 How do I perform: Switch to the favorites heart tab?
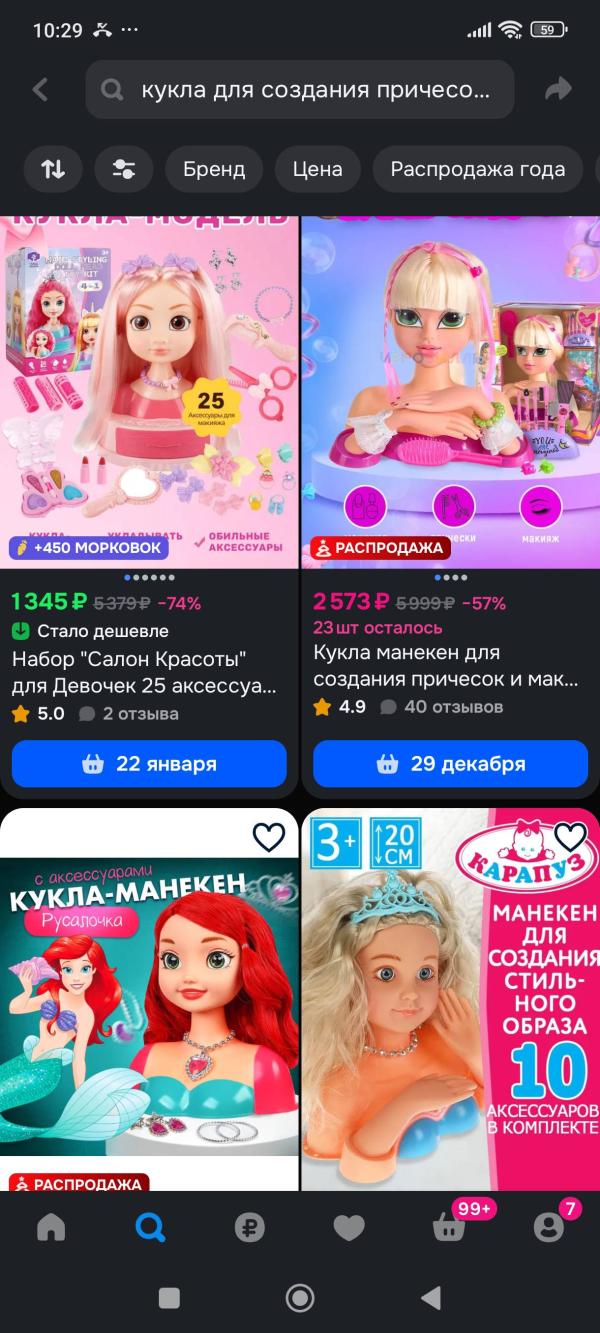pyautogui.click(x=349, y=1228)
